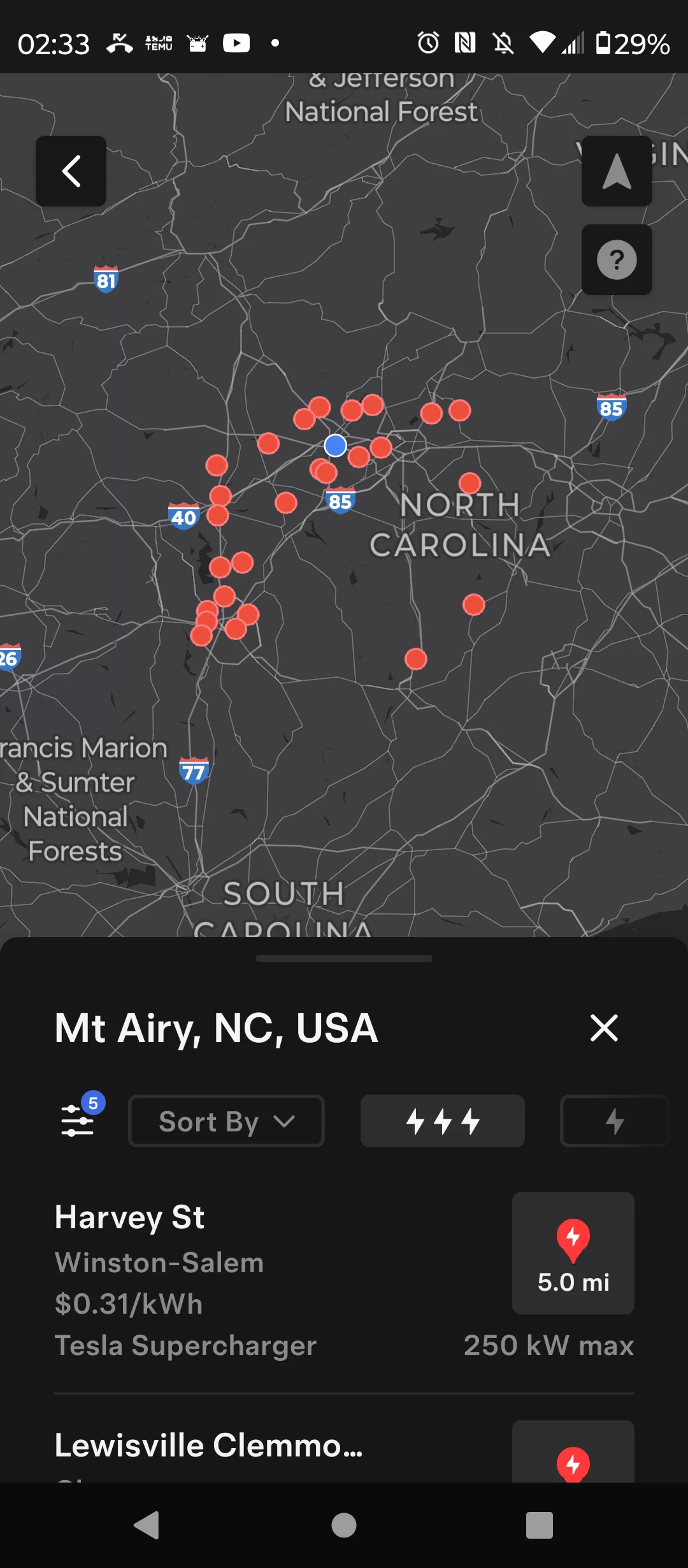Toggle the single-bolt destination charger filter

click(613, 1121)
